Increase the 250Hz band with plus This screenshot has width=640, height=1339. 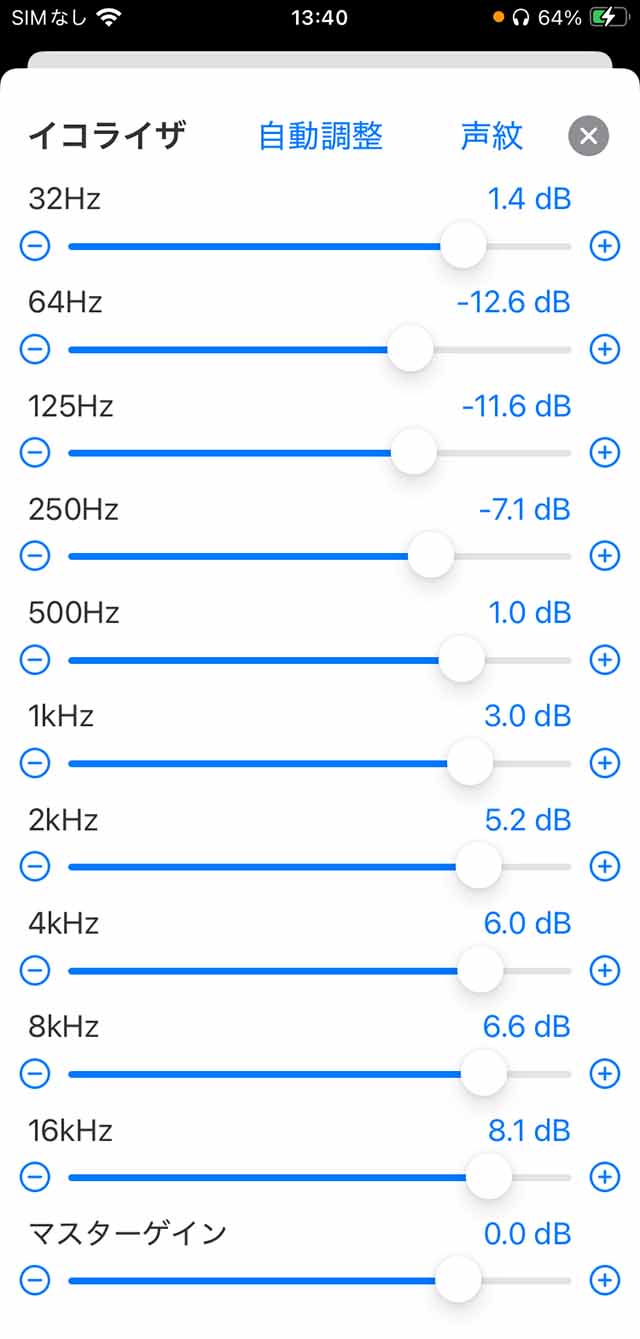(604, 555)
